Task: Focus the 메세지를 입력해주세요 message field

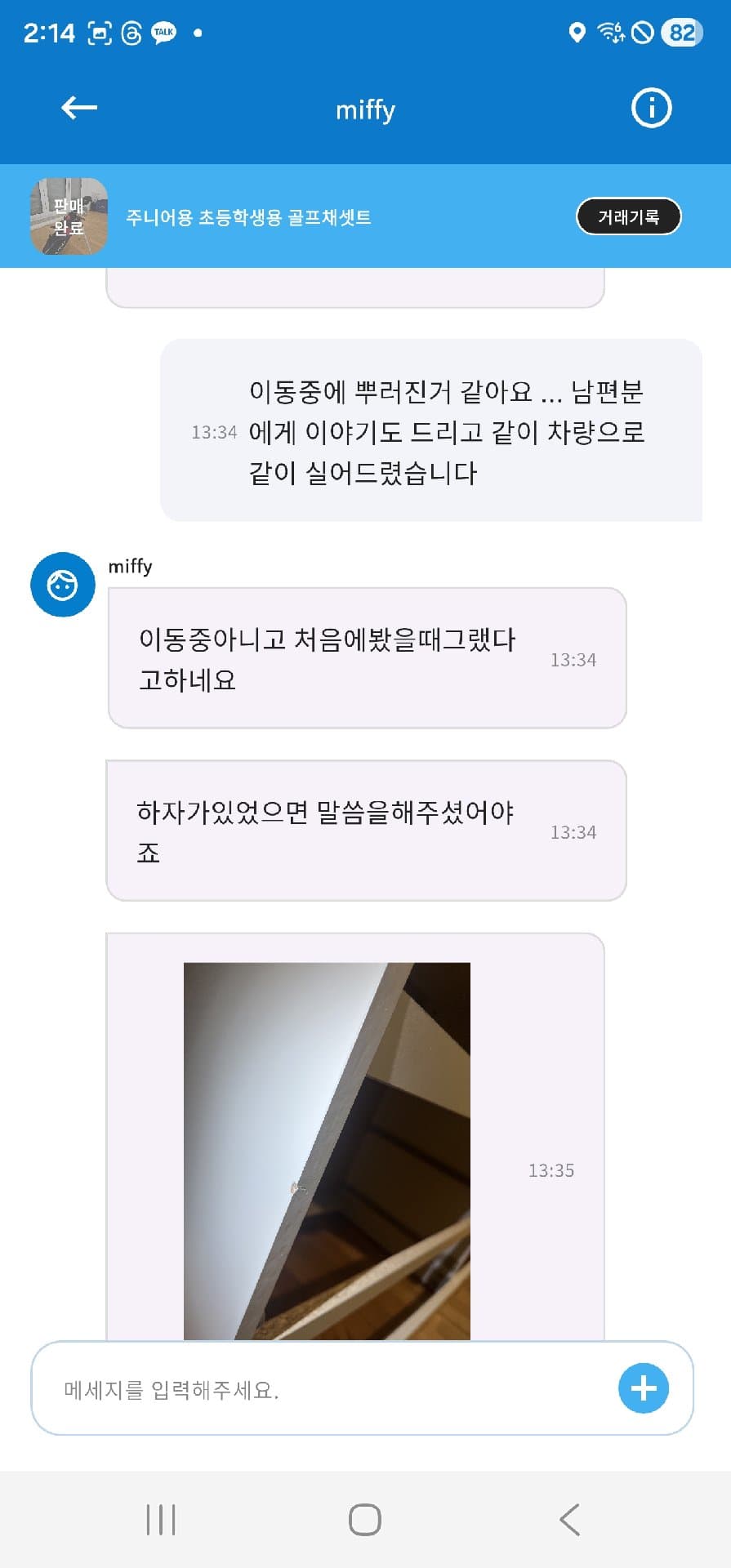Action: 319,1389
